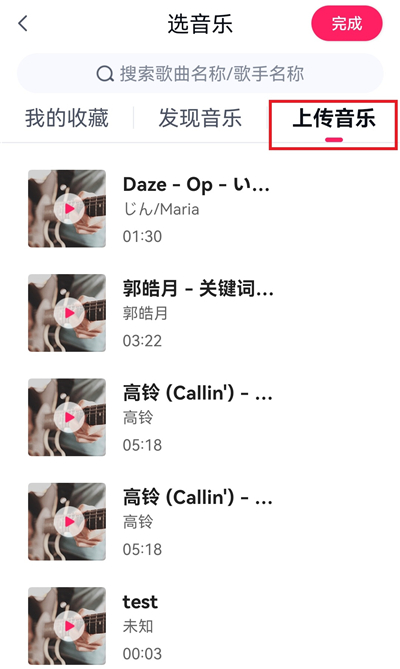
Task: Tap the 完成 button
Action: 346,23
